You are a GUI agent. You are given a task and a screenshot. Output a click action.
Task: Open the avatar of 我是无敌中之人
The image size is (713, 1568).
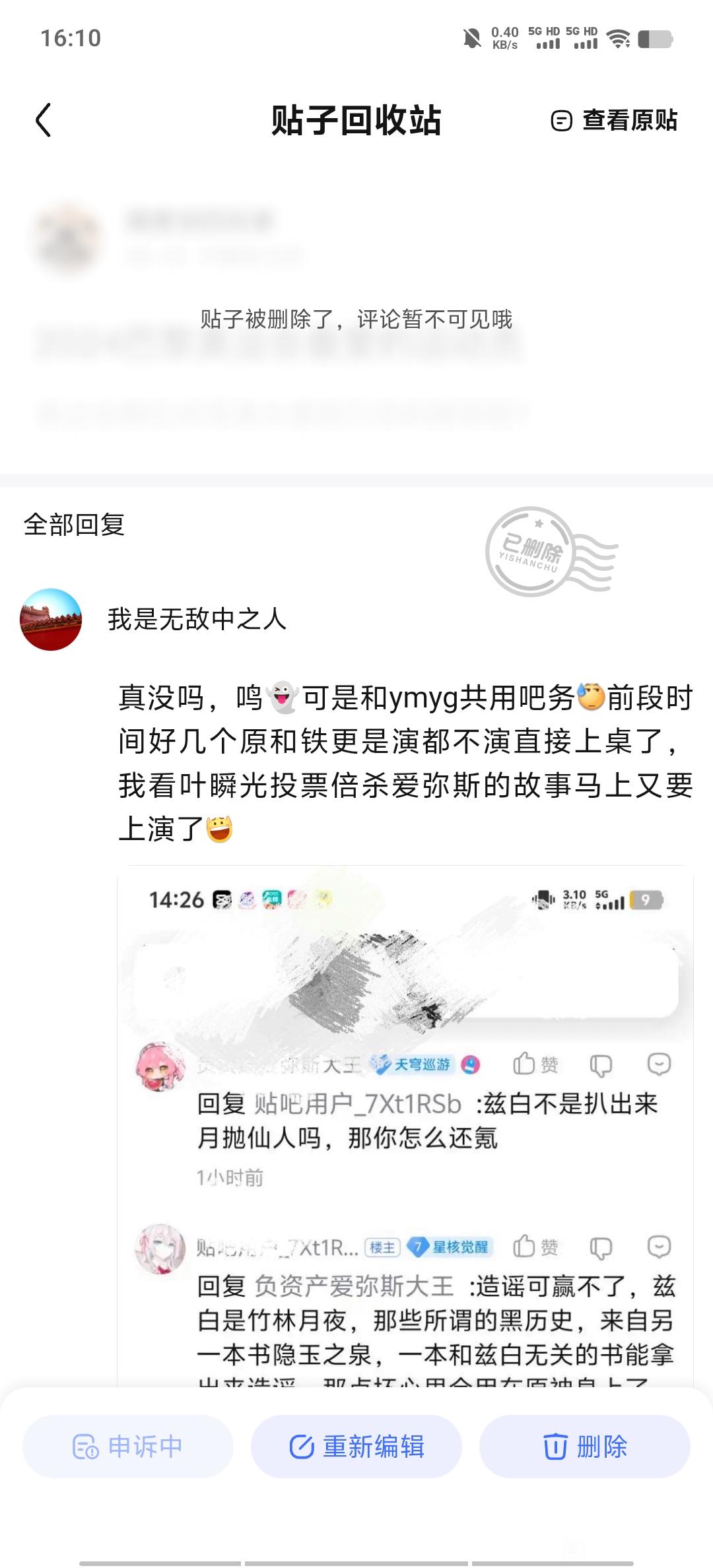[x=51, y=619]
